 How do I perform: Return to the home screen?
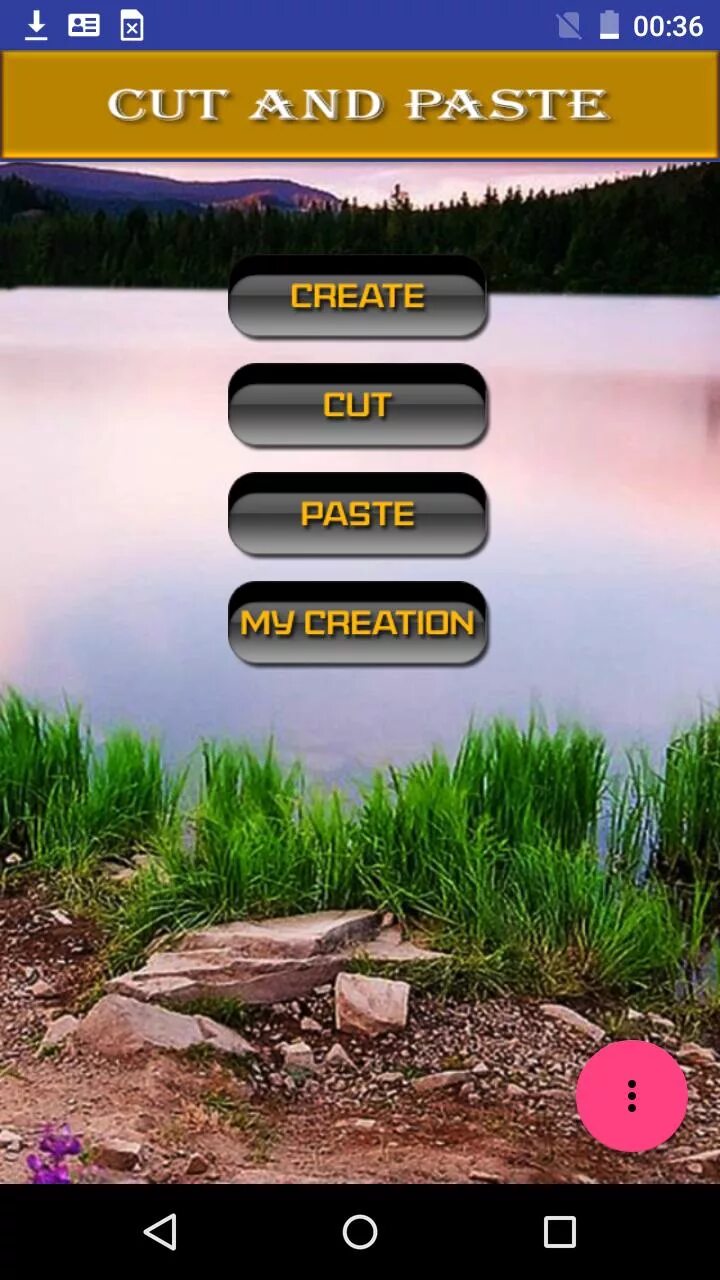coord(360,1232)
